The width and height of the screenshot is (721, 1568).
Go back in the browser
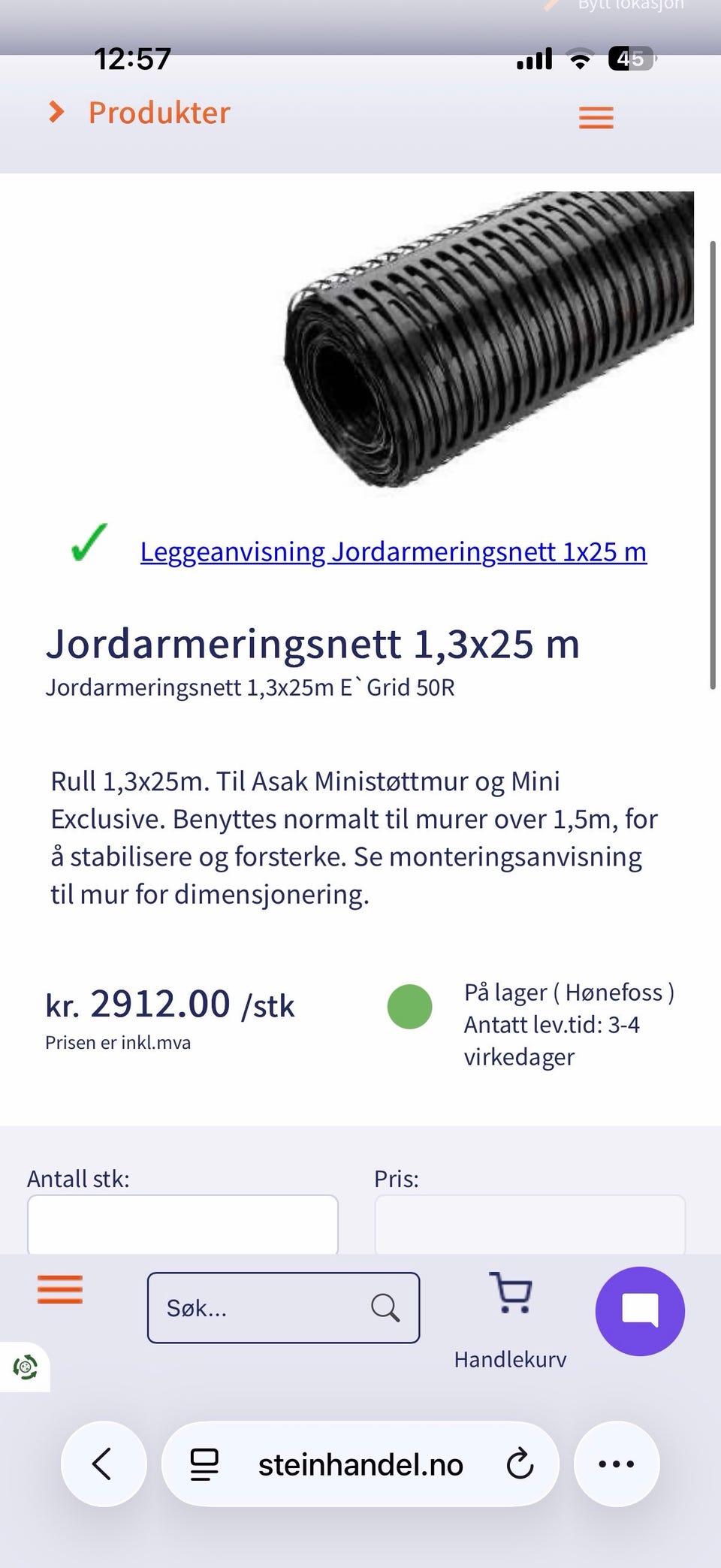(103, 1464)
